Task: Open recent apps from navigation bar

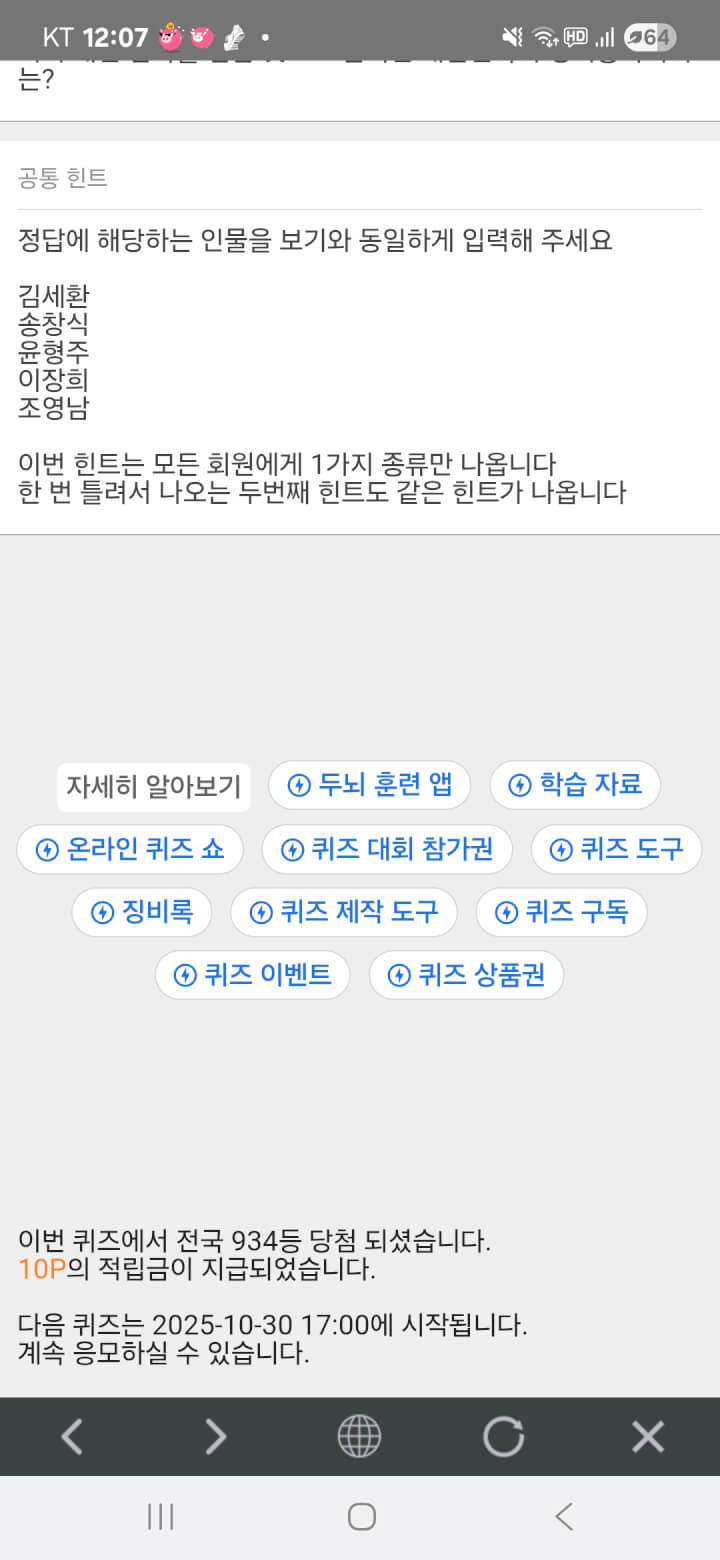Action: (x=160, y=1517)
